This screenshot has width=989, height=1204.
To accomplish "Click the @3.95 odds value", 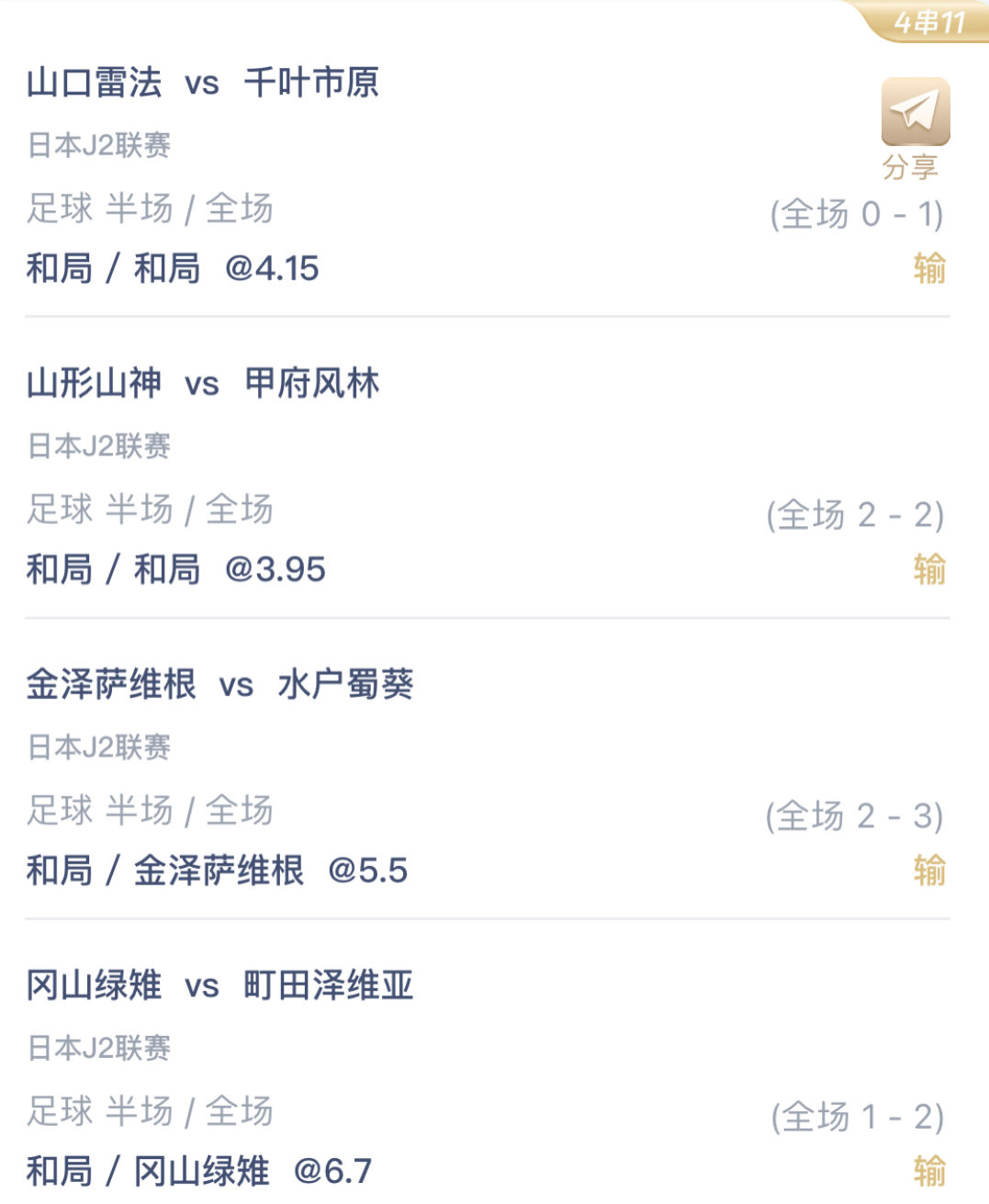I will [272, 569].
